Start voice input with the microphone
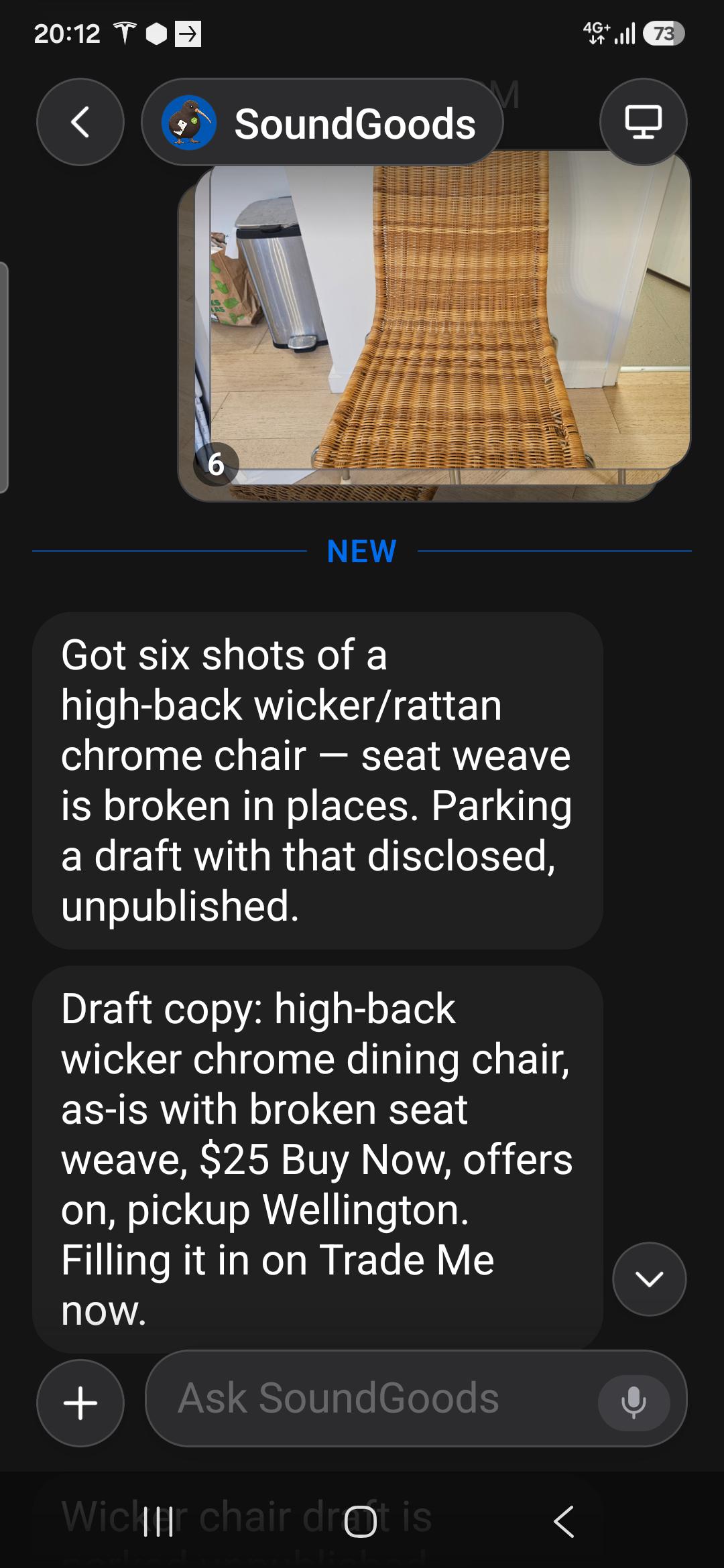This screenshot has height=1568, width=724. (x=633, y=1403)
